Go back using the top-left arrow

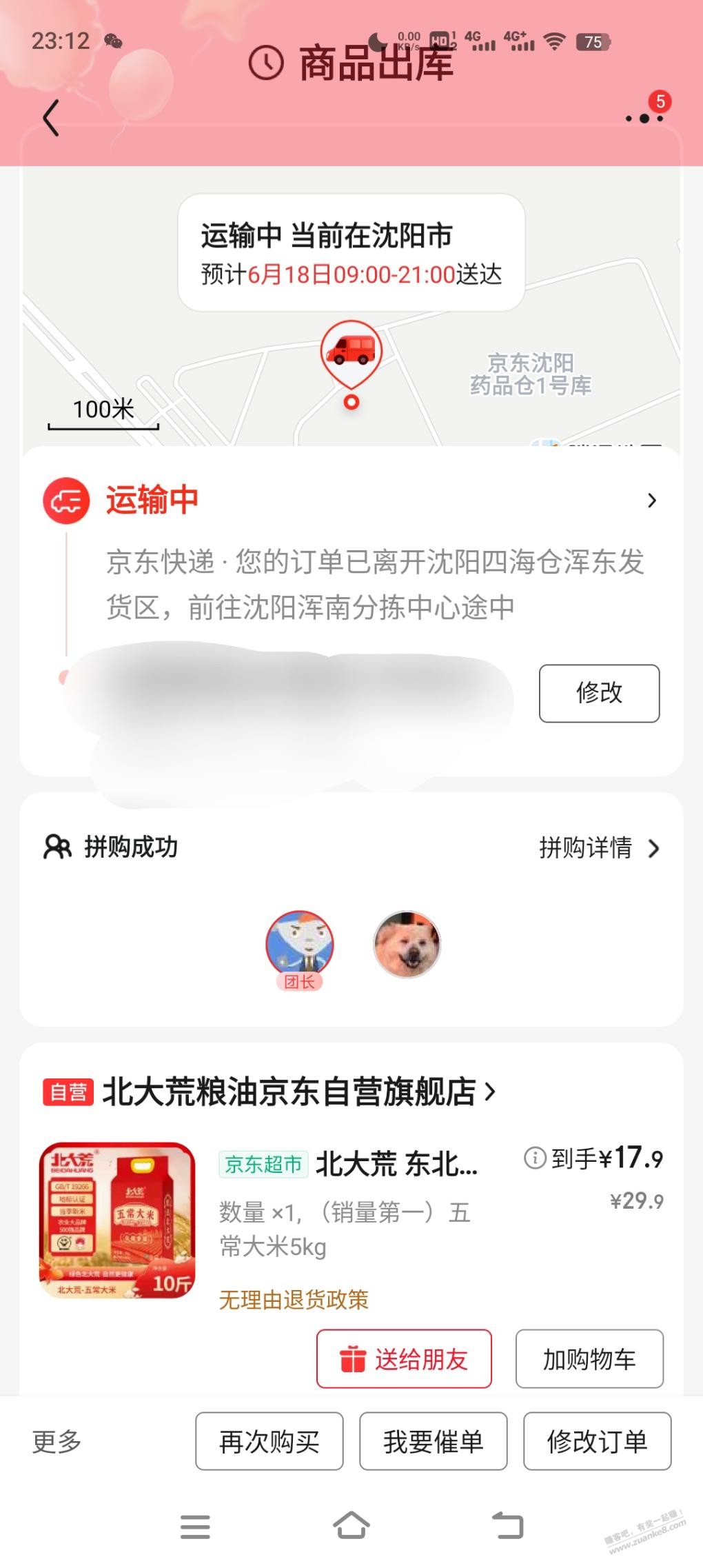[52, 118]
